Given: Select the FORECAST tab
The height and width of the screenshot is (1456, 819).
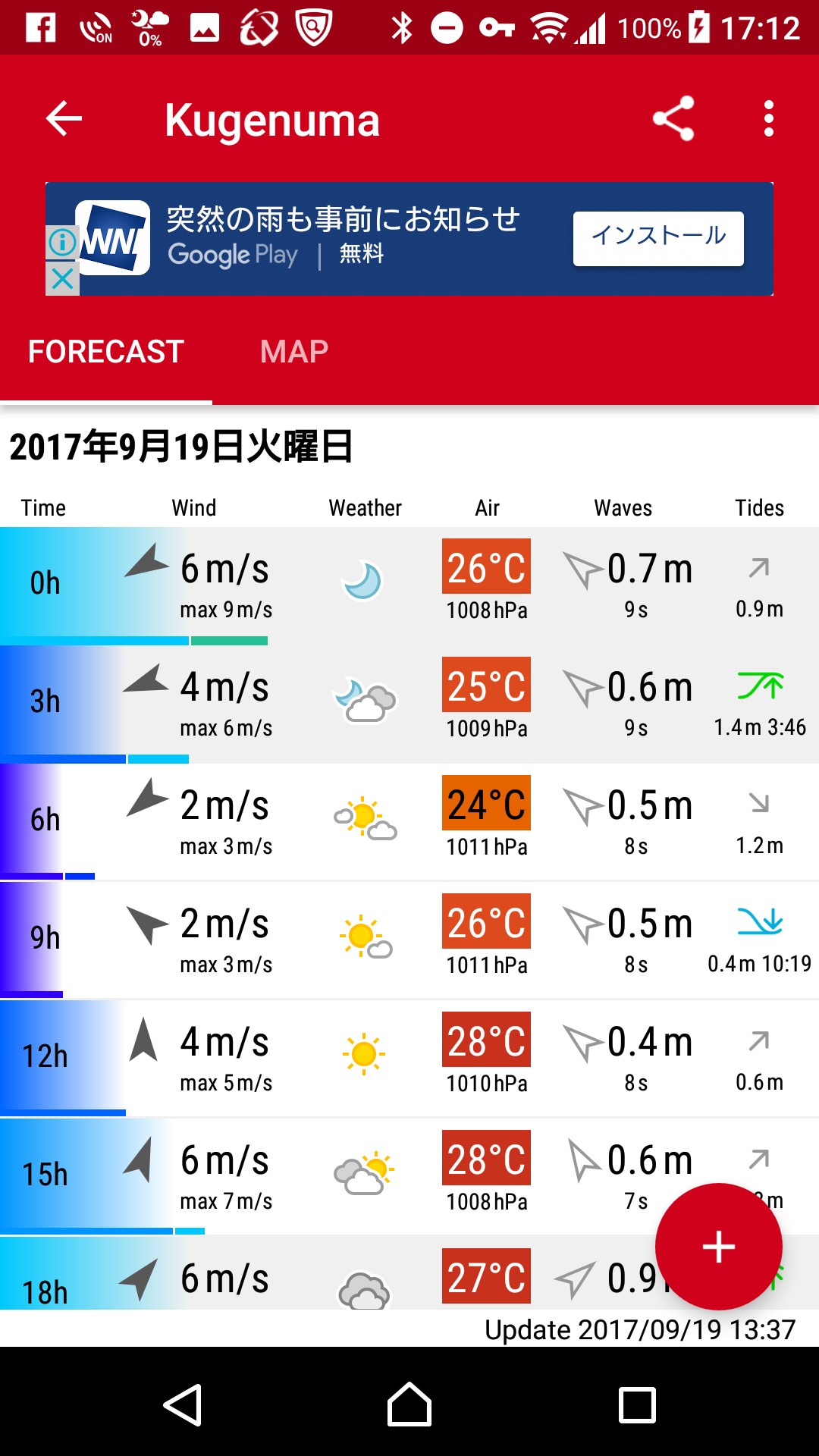Looking at the screenshot, I should click(106, 352).
